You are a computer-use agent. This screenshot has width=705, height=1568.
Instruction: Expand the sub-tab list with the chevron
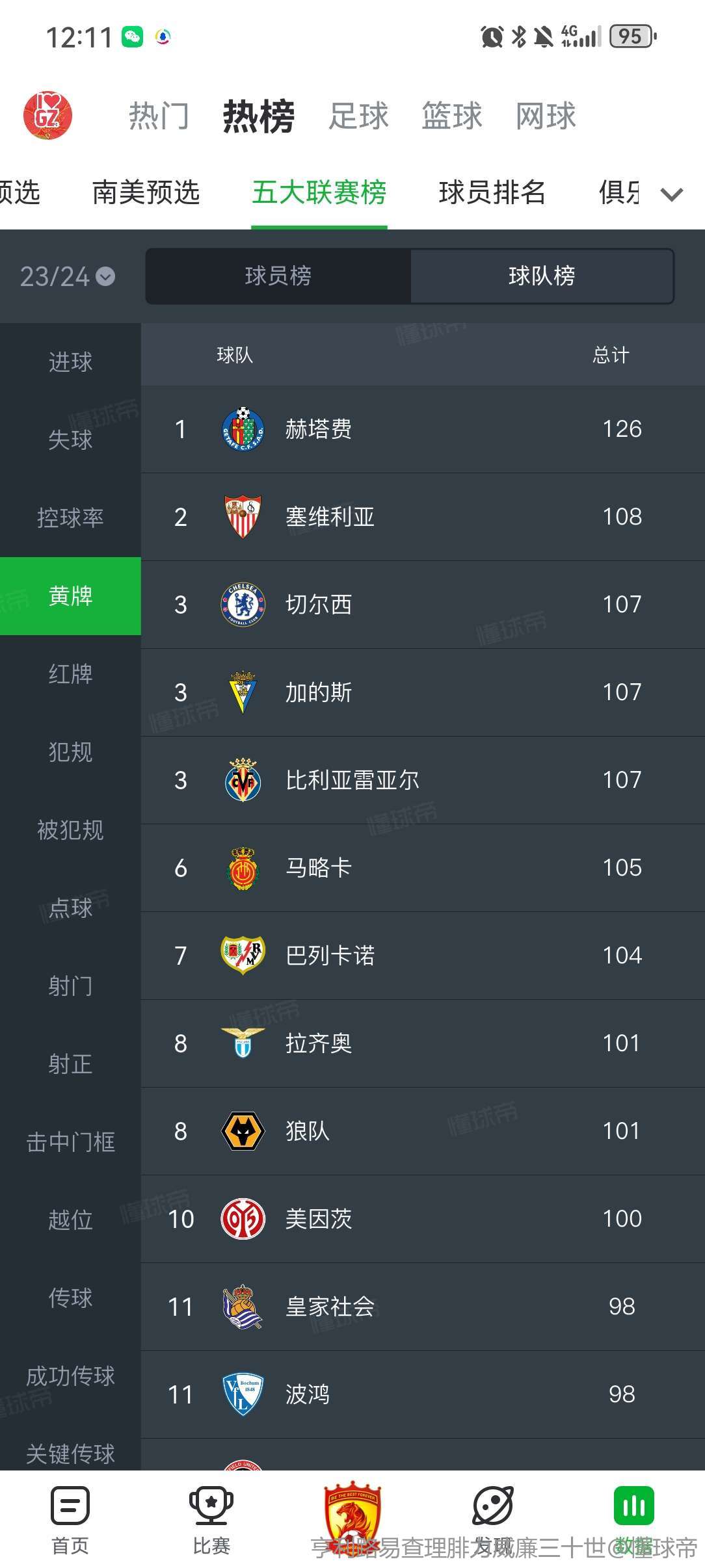coord(672,194)
